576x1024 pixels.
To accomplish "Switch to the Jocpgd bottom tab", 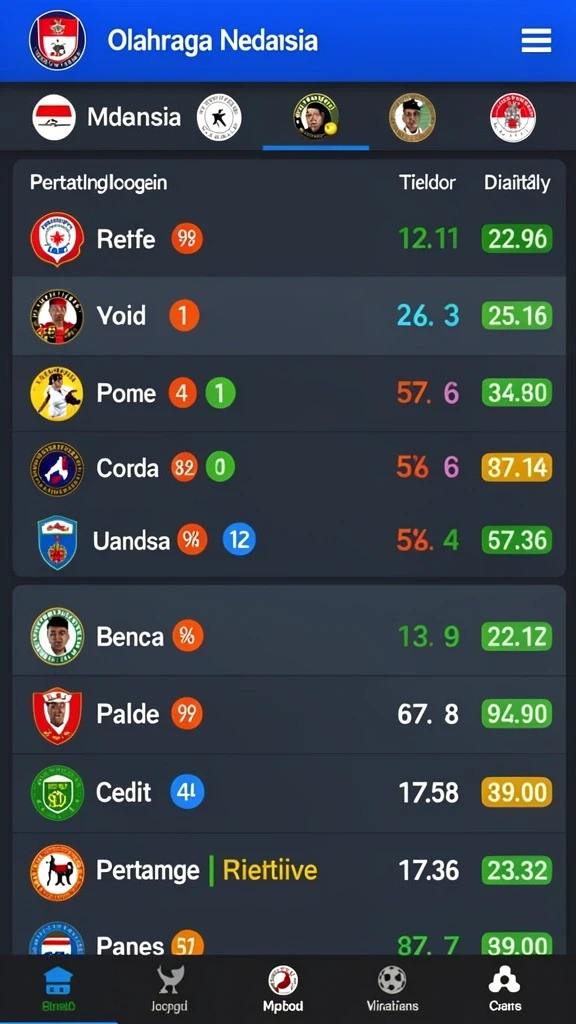I will [170, 988].
